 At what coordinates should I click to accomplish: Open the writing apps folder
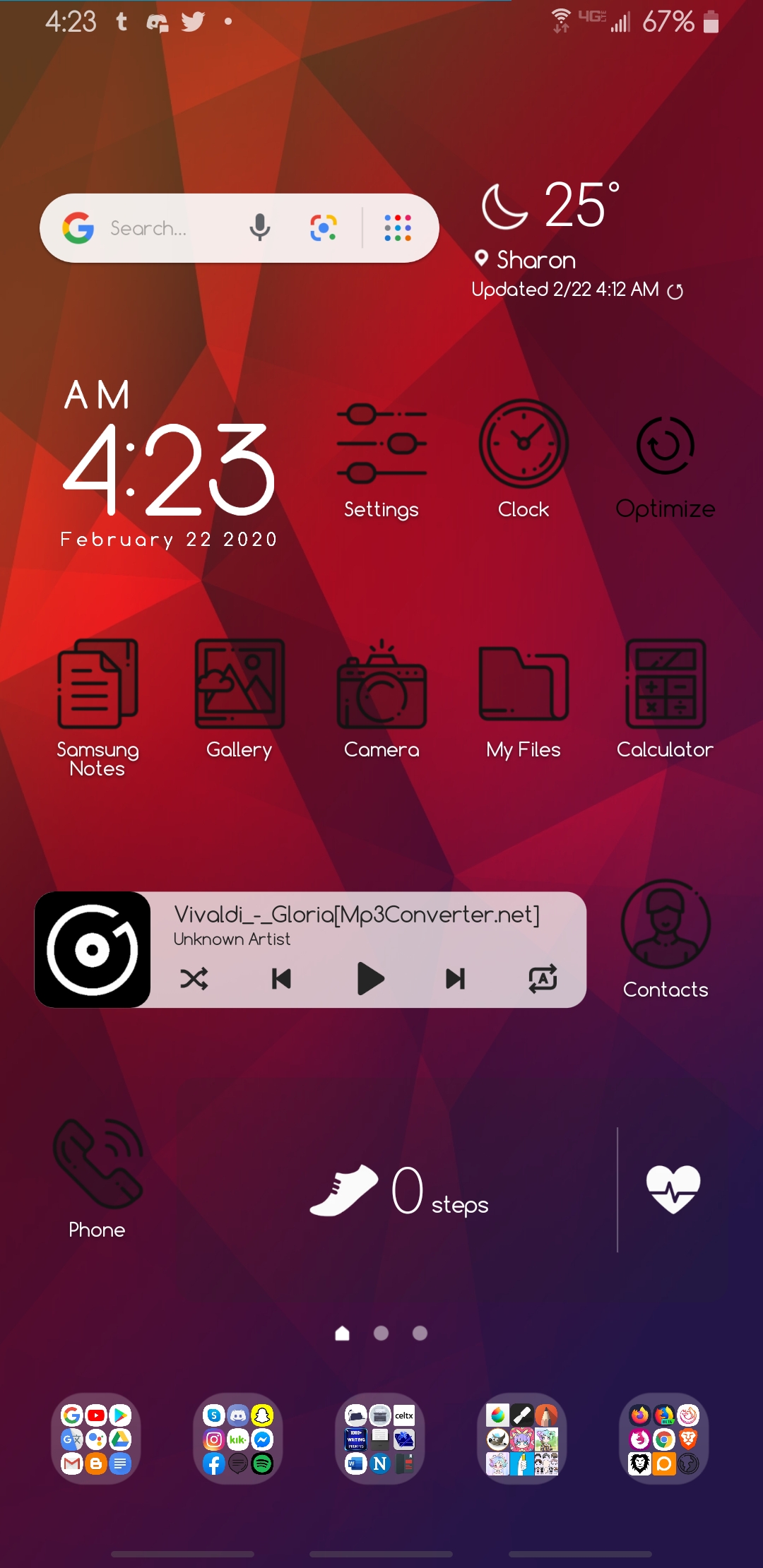(379, 1439)
